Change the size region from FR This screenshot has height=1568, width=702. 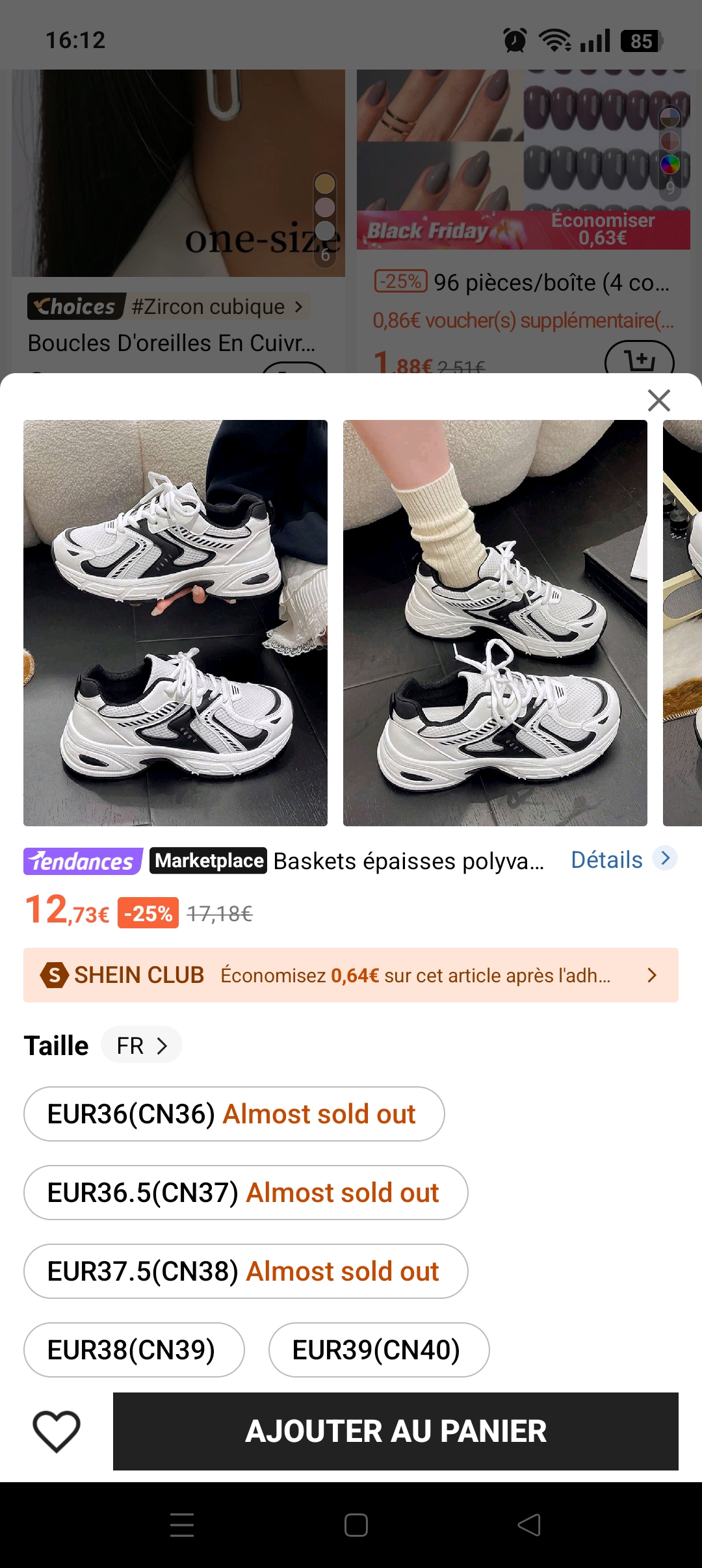point(142,1045)
